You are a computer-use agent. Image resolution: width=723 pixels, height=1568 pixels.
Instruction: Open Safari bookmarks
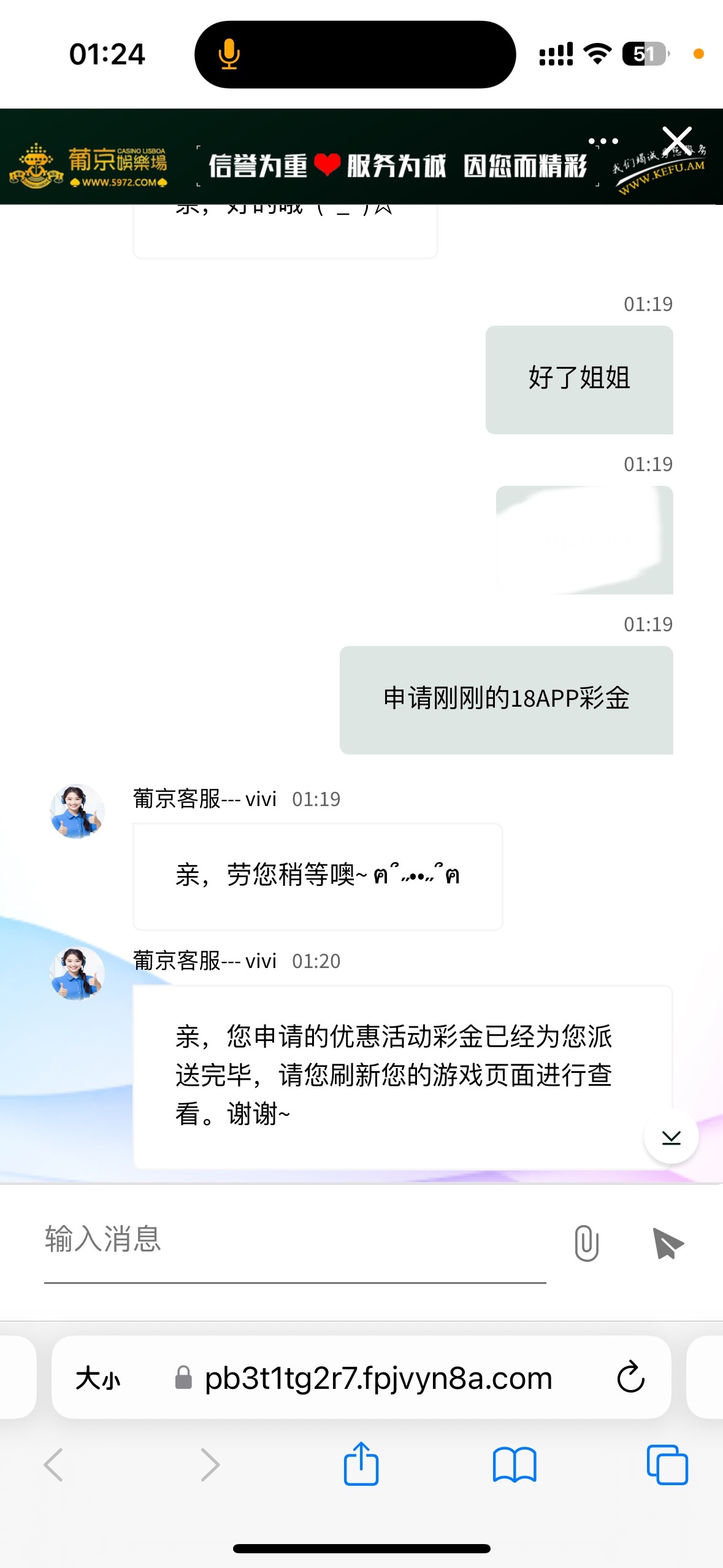pyautogui.click(x=514, y=1465)
